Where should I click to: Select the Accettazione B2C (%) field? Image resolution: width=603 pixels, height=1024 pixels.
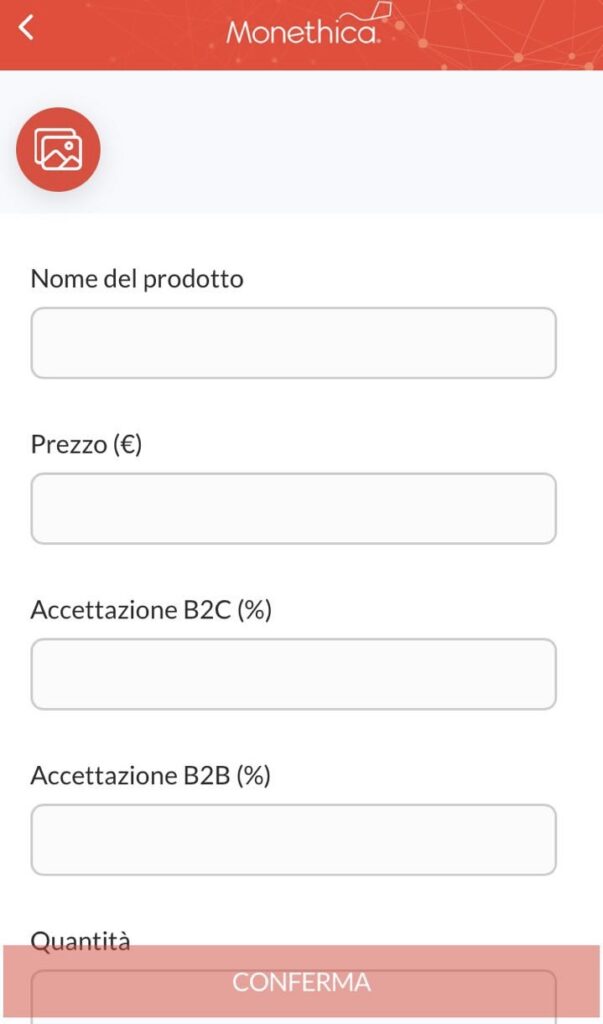coord(293,674)
